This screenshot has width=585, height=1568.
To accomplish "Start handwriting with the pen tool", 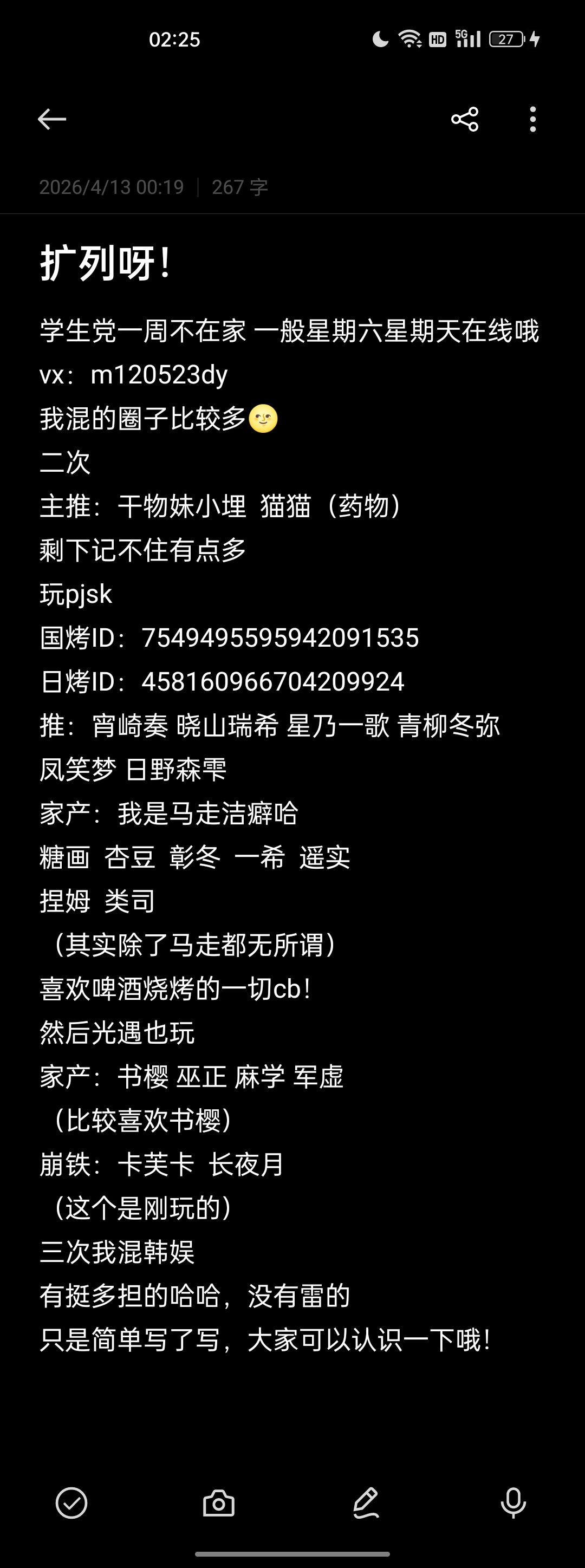I will coord(366,1503).
